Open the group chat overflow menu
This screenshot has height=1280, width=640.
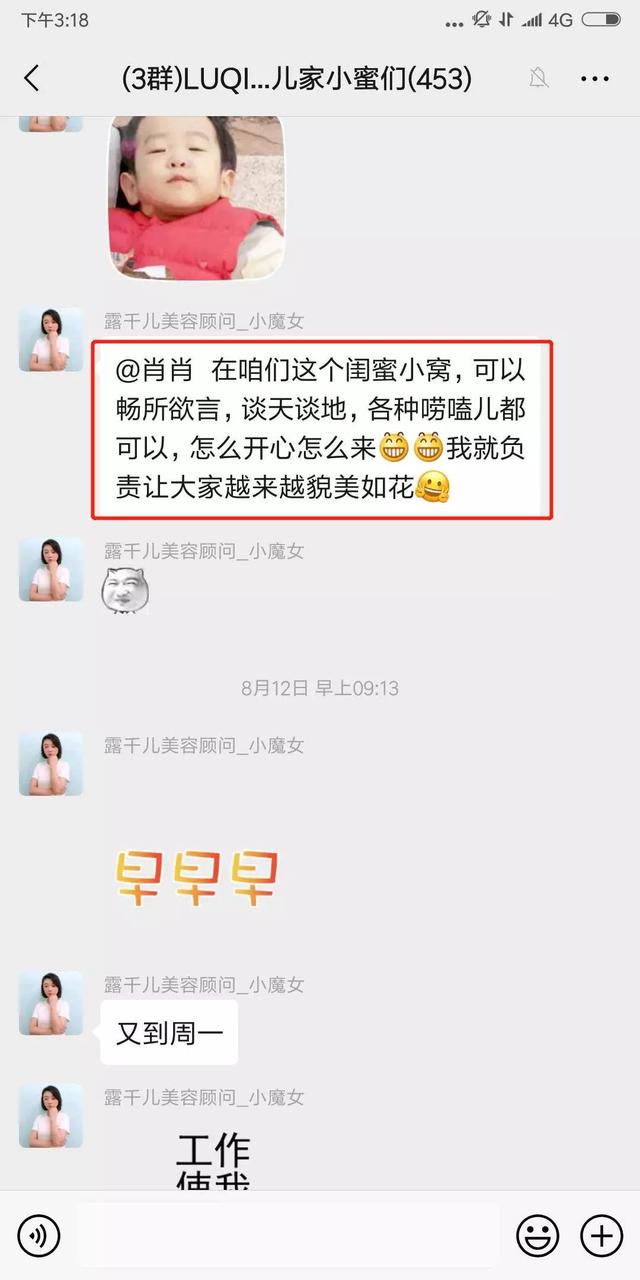595,78
